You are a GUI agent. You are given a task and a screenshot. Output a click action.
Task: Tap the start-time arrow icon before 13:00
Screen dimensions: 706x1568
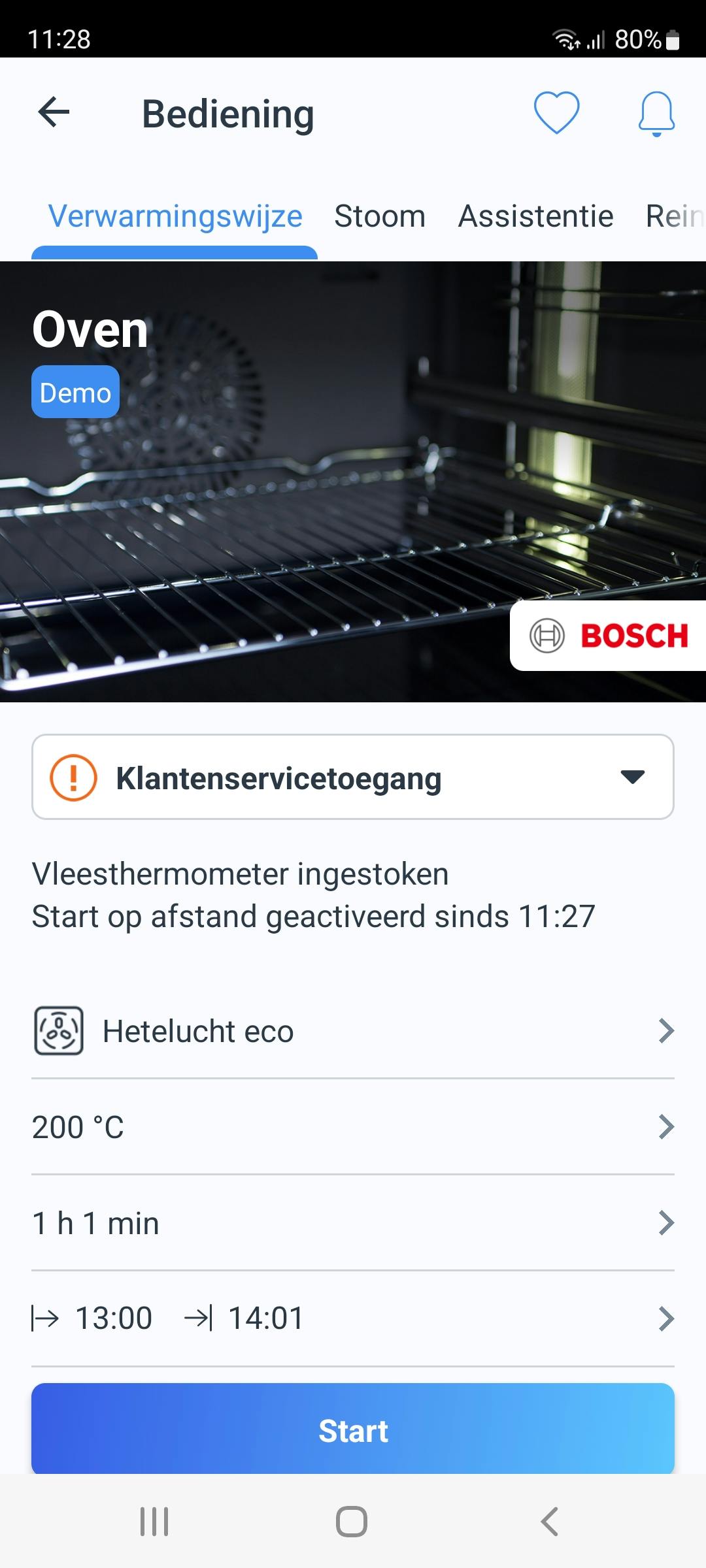tap(44, 1318)
